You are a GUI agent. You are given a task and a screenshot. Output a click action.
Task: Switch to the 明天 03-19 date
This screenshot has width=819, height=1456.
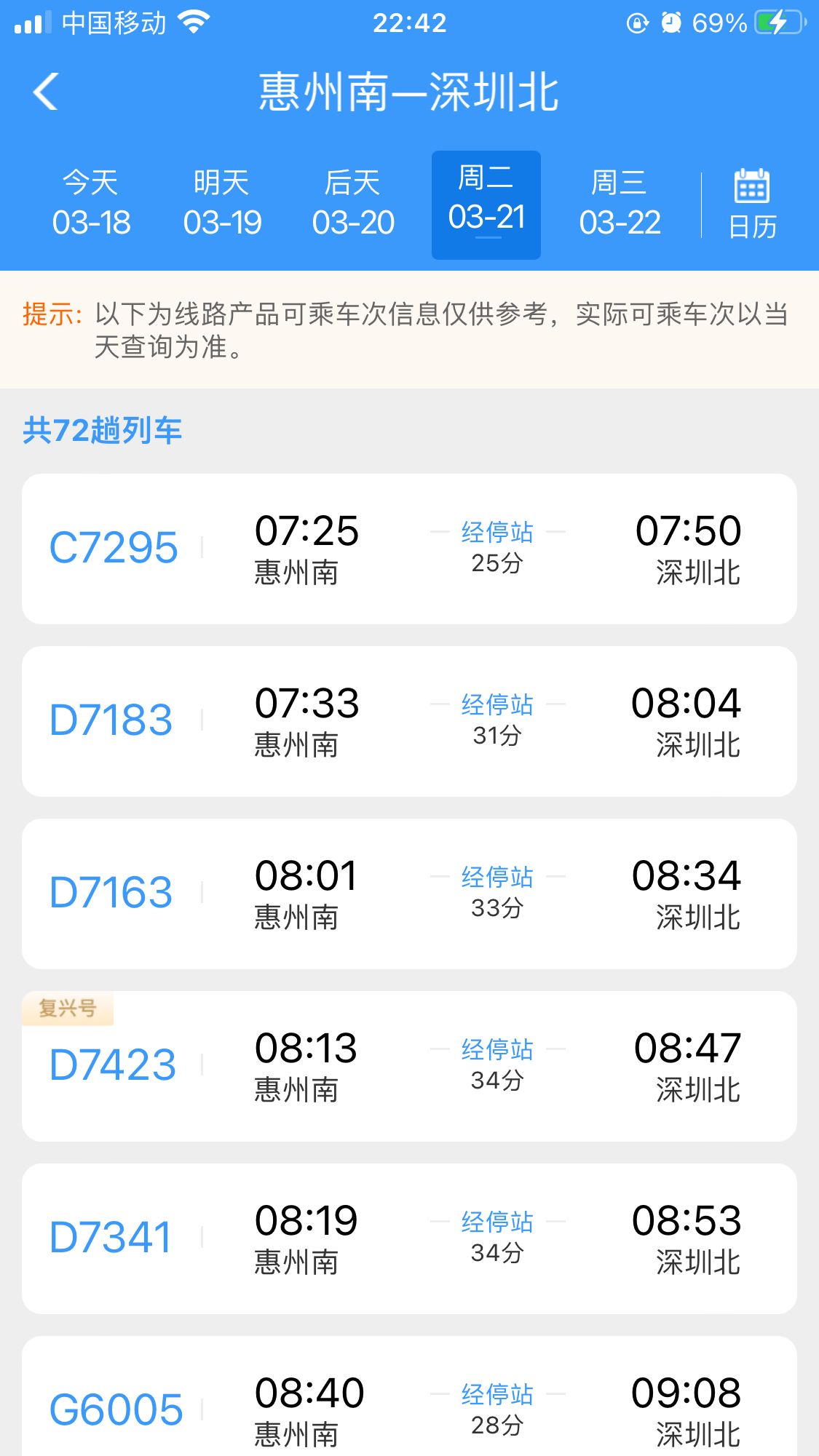pyautogui.click(x=222, y=204)
